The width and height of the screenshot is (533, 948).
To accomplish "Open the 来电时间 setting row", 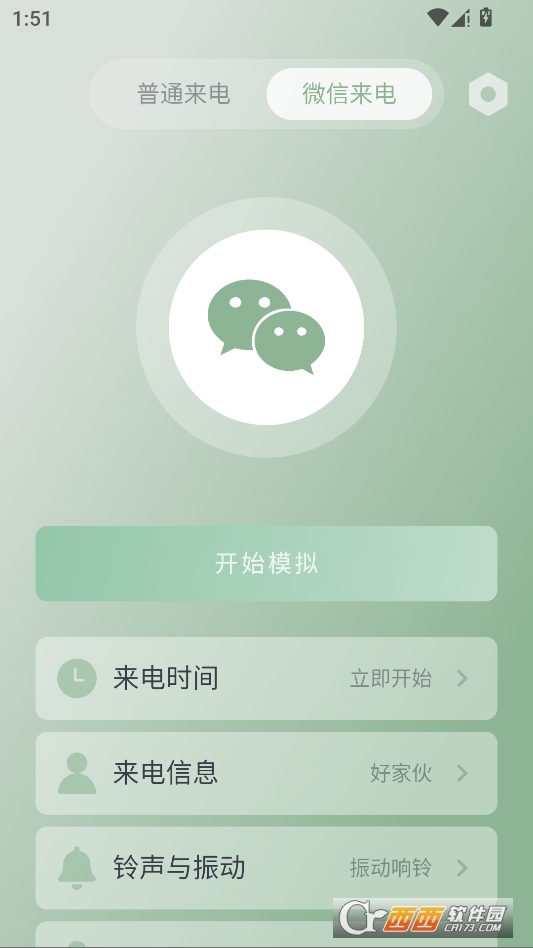I will (x=266, y=678).
